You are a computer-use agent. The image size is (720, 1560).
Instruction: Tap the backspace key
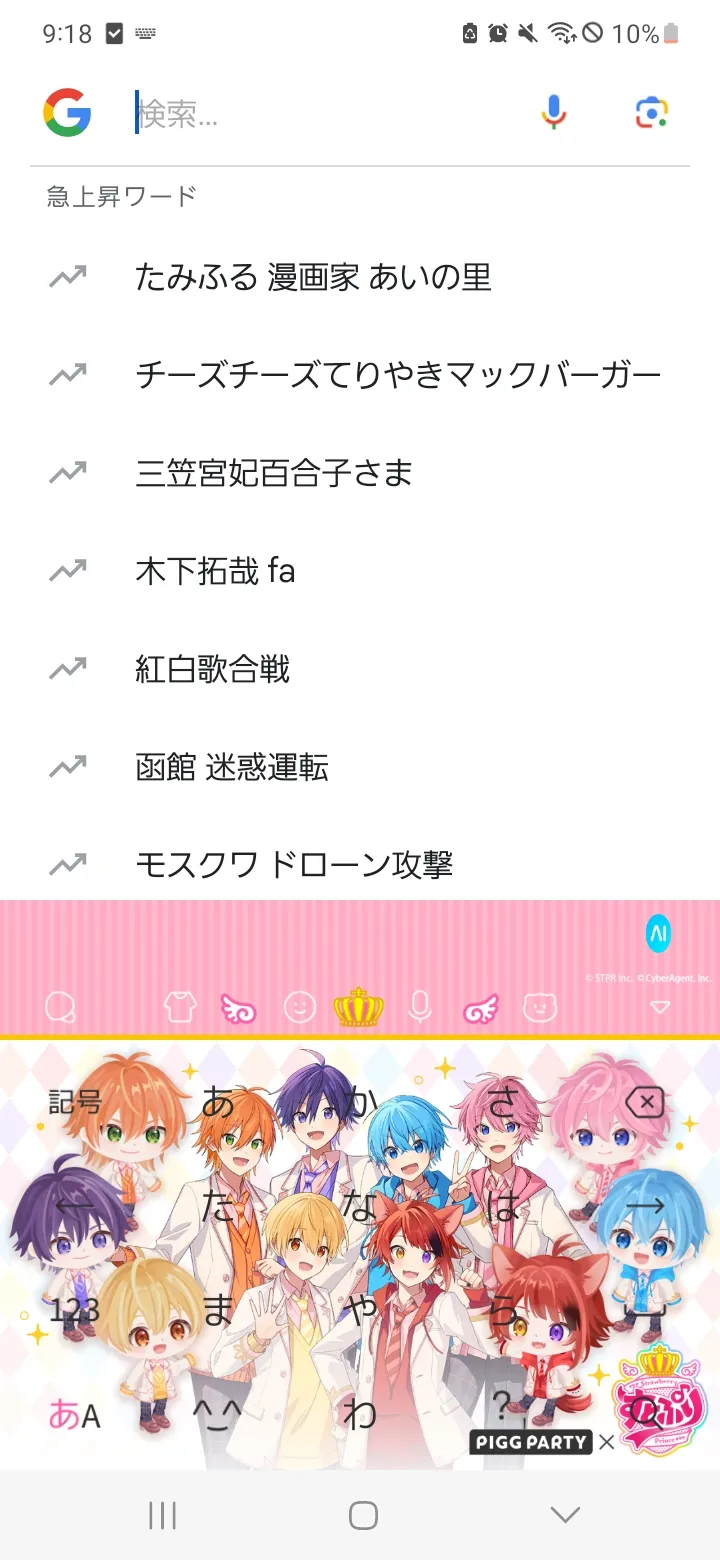645,1103
